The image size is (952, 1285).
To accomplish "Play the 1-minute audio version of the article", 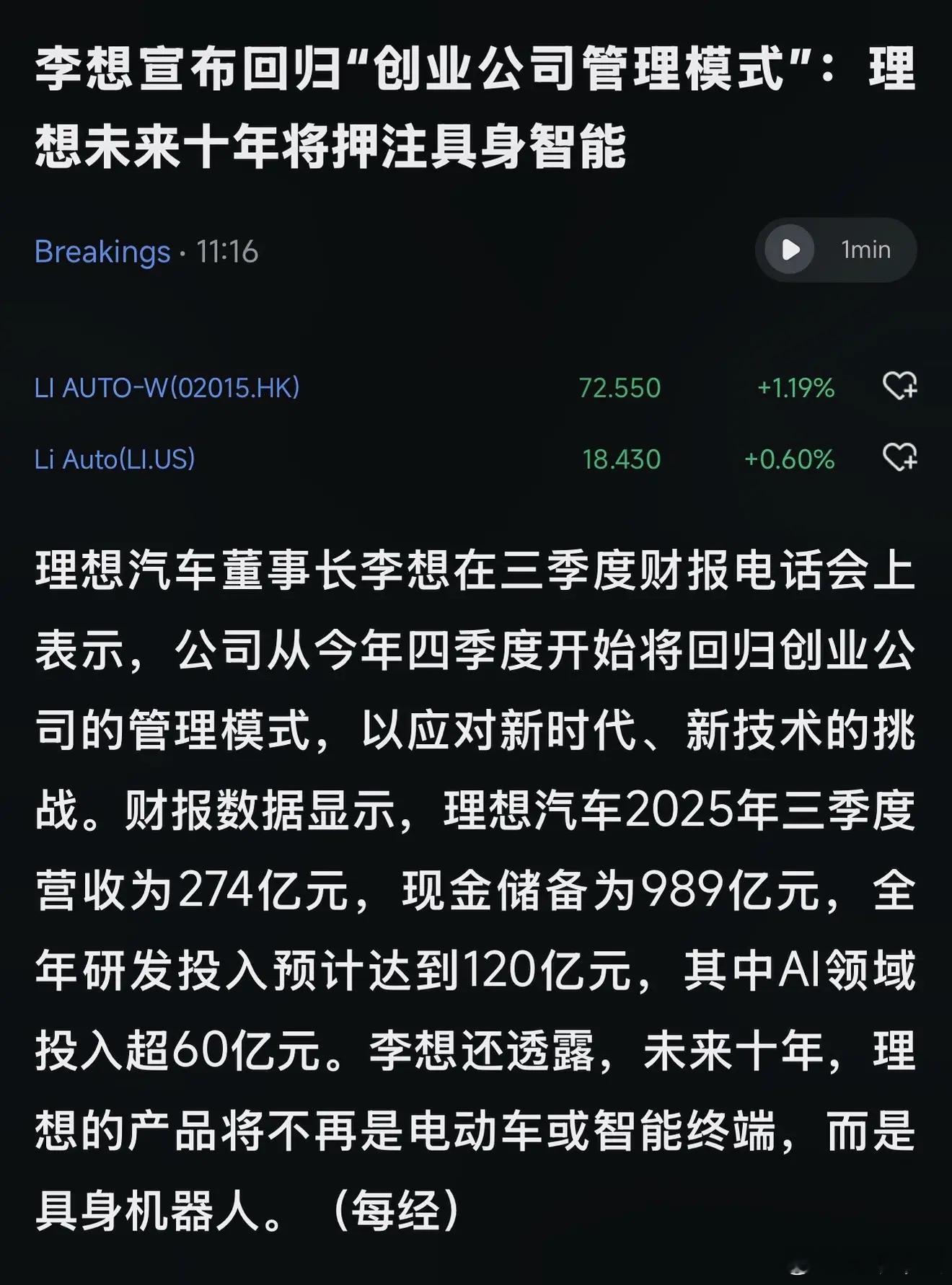I will [x=834, y=250].
